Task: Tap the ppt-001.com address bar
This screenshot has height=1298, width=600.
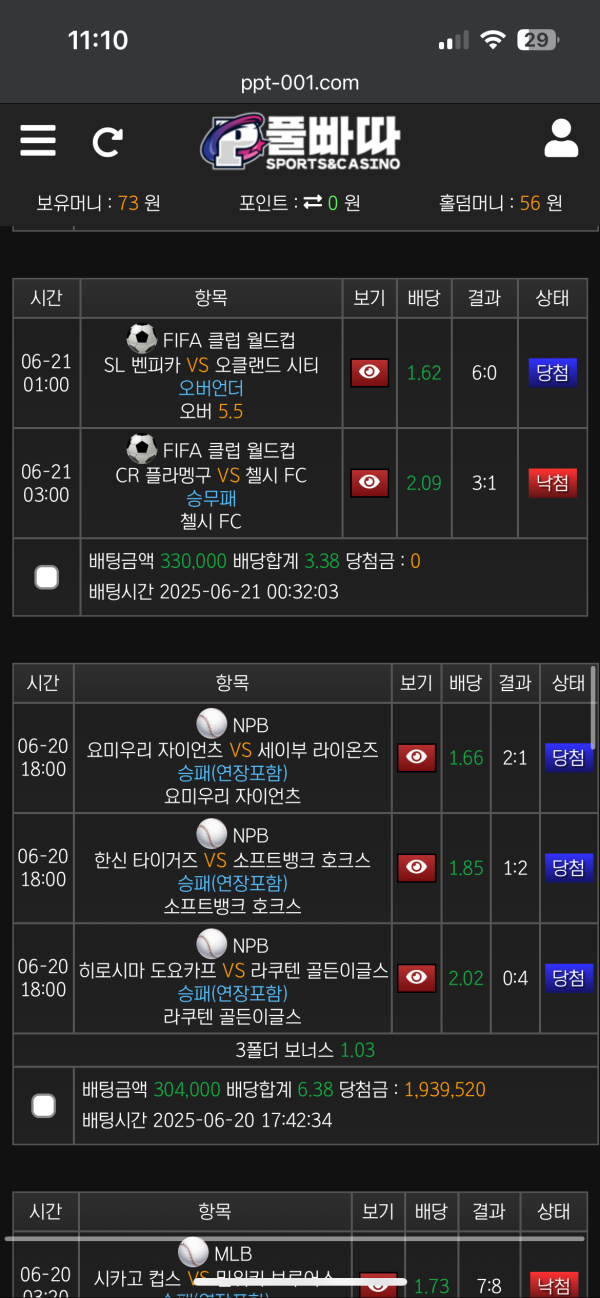Action: (x=300, y=83)
